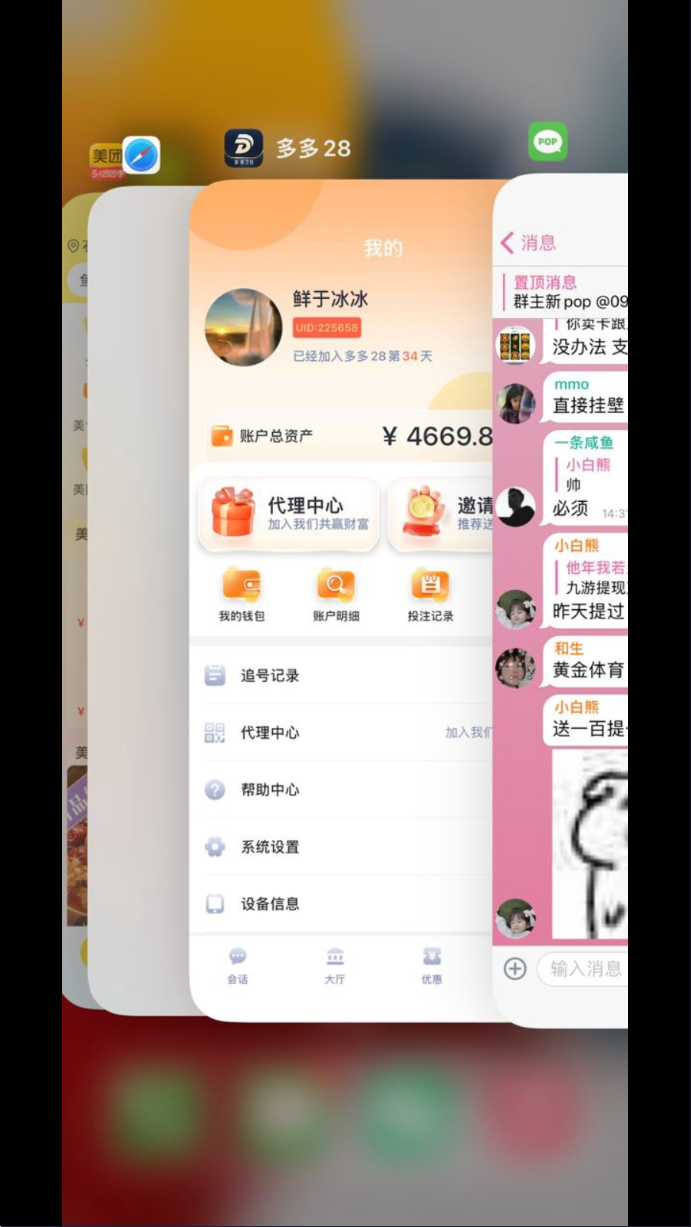Open the Safari app card
The height and width of the screenshot is (1227, 691).
point(140,600)
